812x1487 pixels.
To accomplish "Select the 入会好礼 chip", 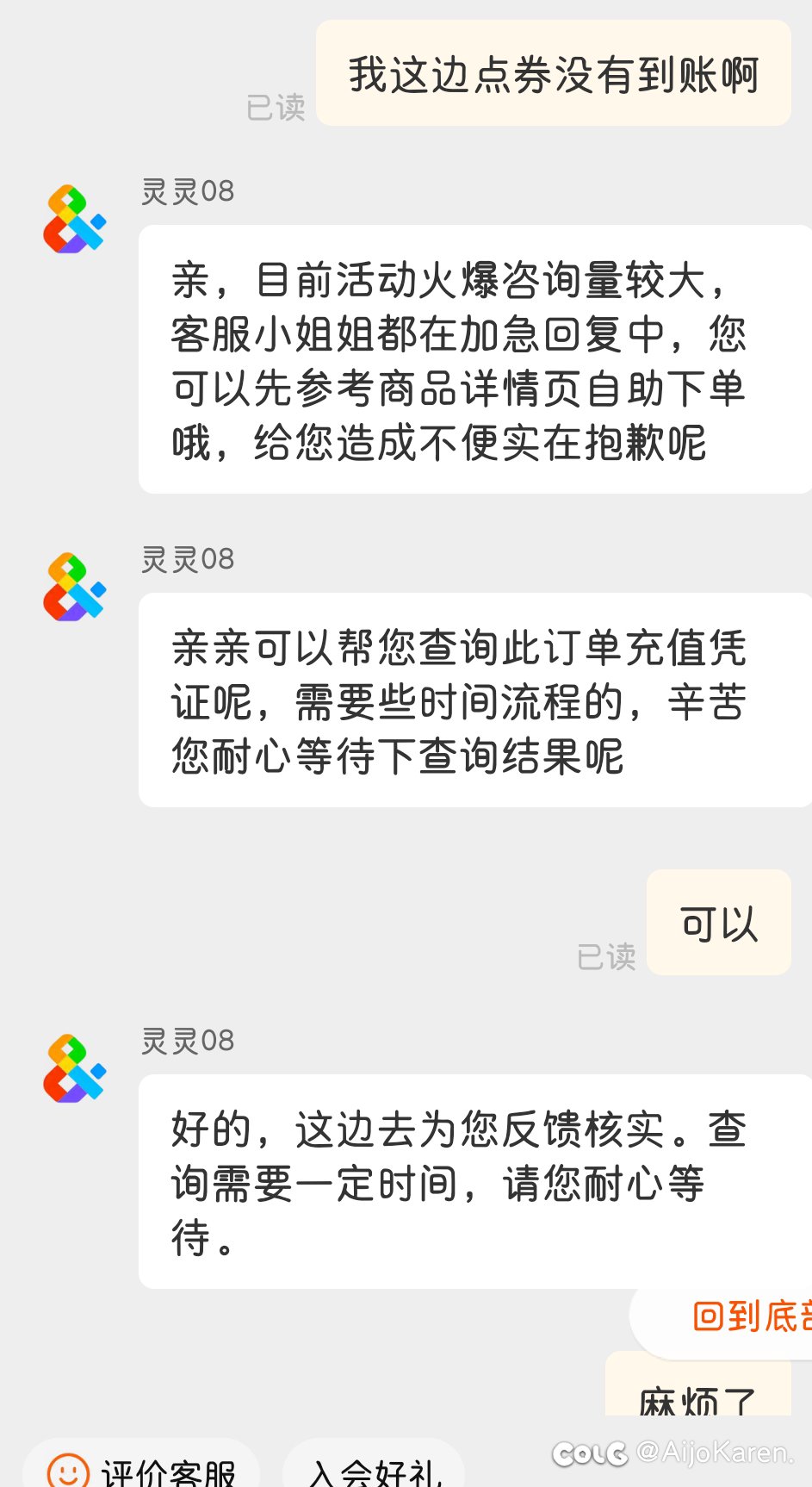I will coord(374,1466).
